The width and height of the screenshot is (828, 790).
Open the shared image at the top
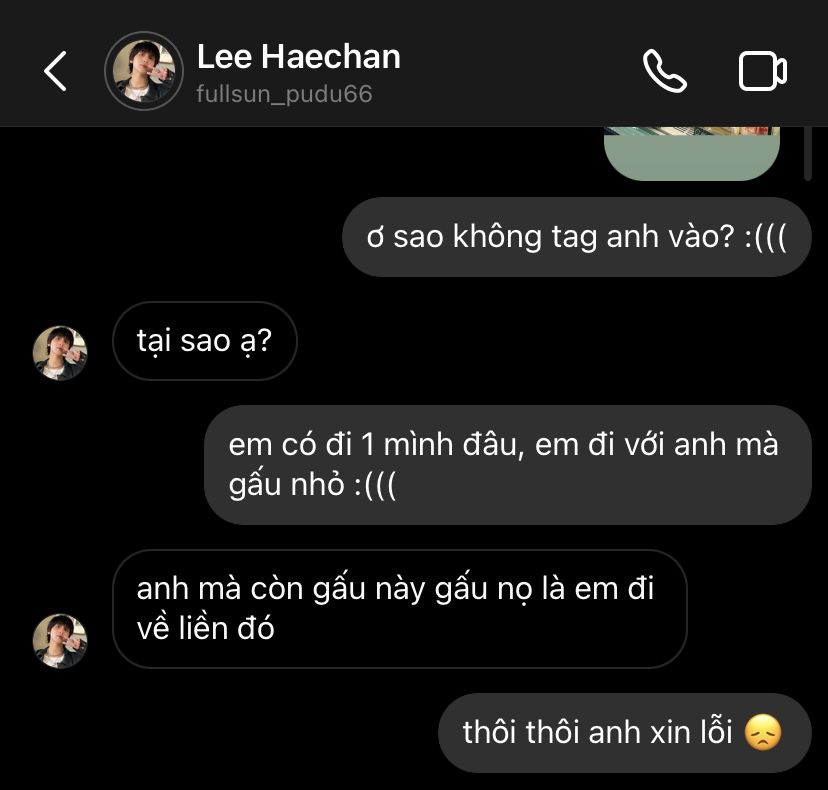(692, 153)
